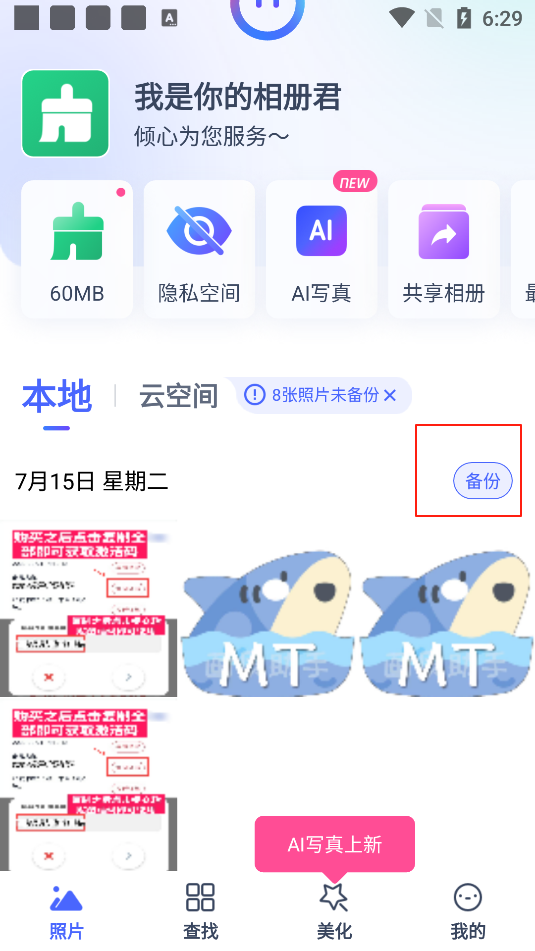The image size is (535, 951).
Task: Select the 本地 local tab
Action: (x=57, y=396)
